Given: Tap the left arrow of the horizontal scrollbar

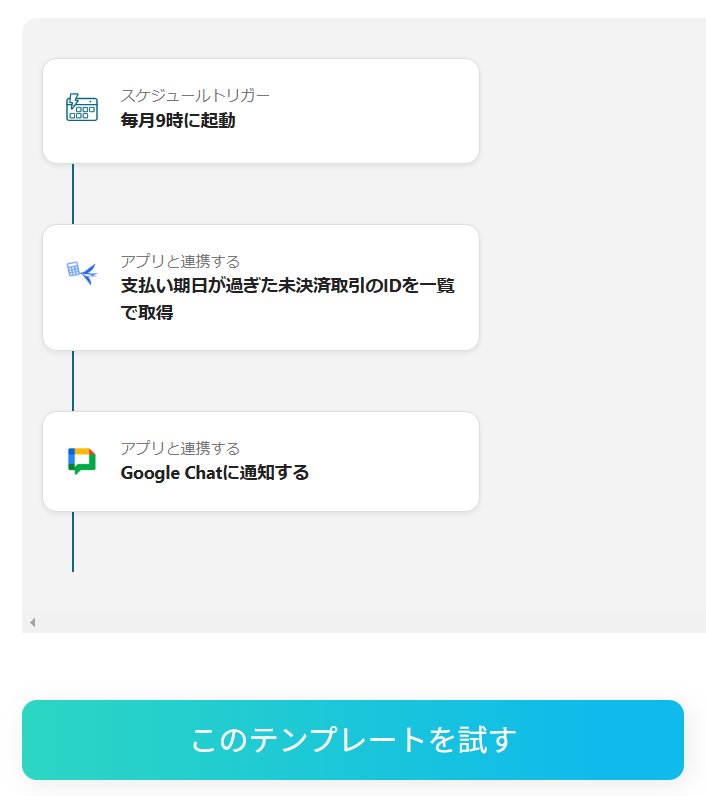Looking at the screenshot, I should pos(32,622).
